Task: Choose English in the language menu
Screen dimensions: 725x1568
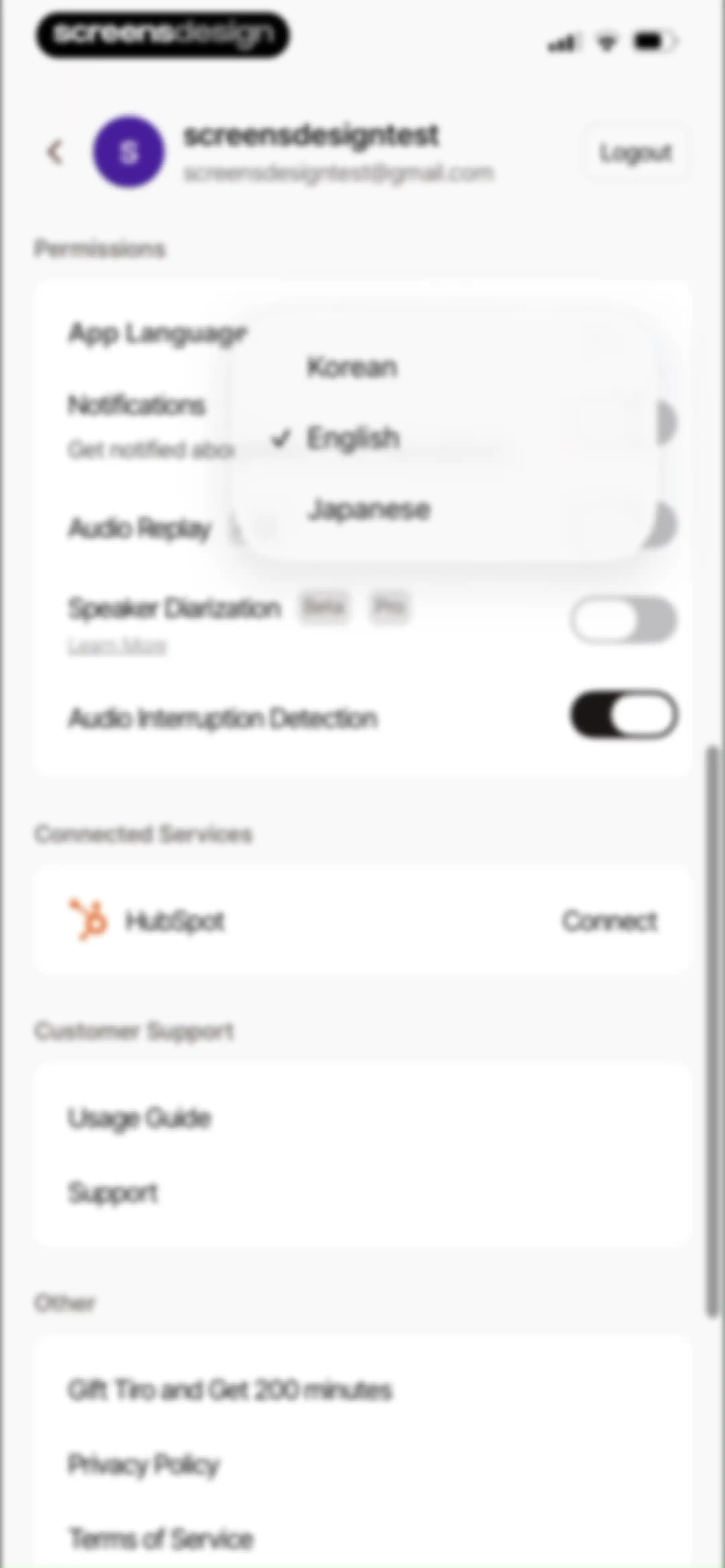Action: tap(353, 438)
